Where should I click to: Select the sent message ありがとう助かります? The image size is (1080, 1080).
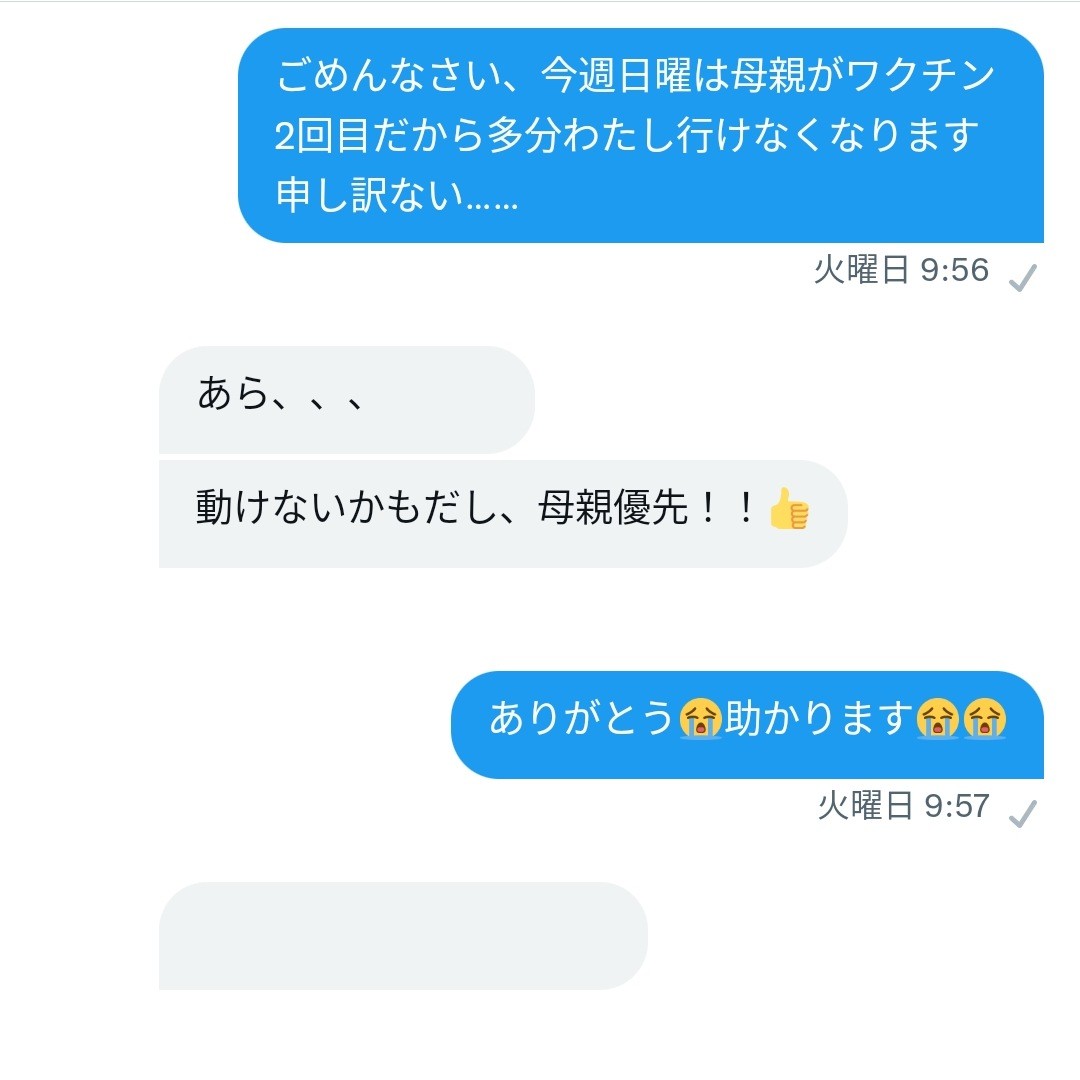746,724
